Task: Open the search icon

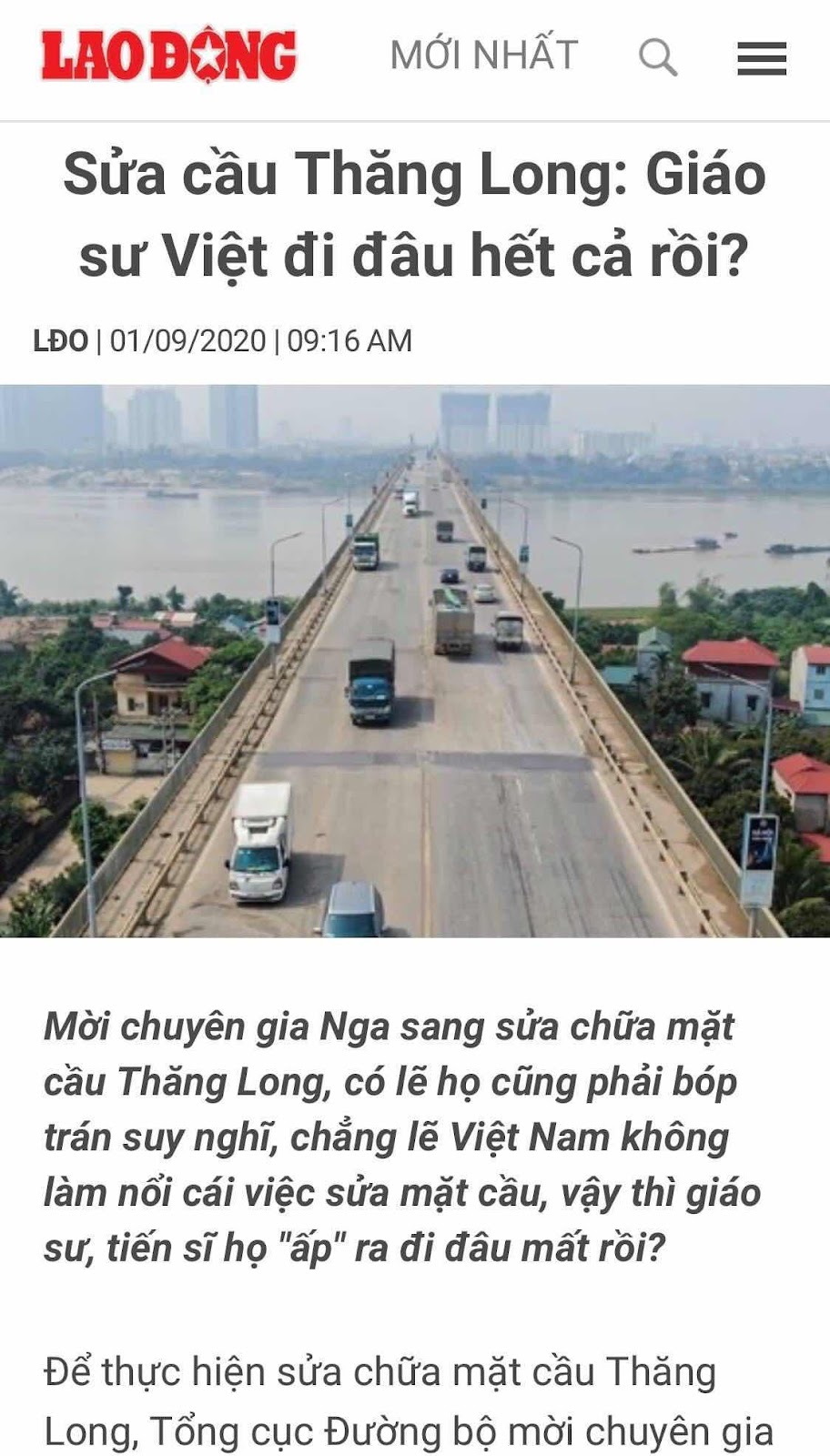Action: click(x=657, y=57)
